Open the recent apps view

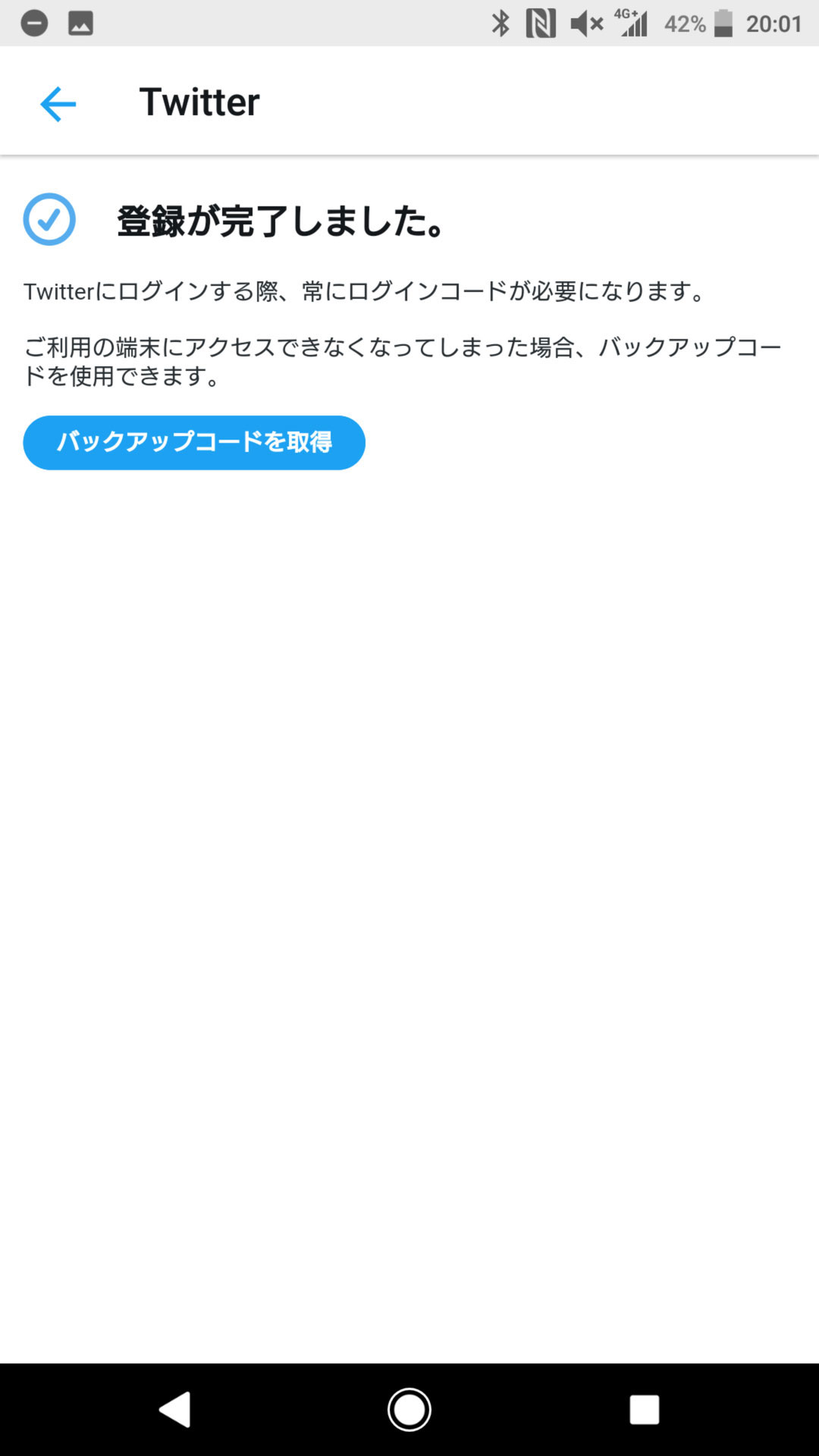[x=644, y=1410]
